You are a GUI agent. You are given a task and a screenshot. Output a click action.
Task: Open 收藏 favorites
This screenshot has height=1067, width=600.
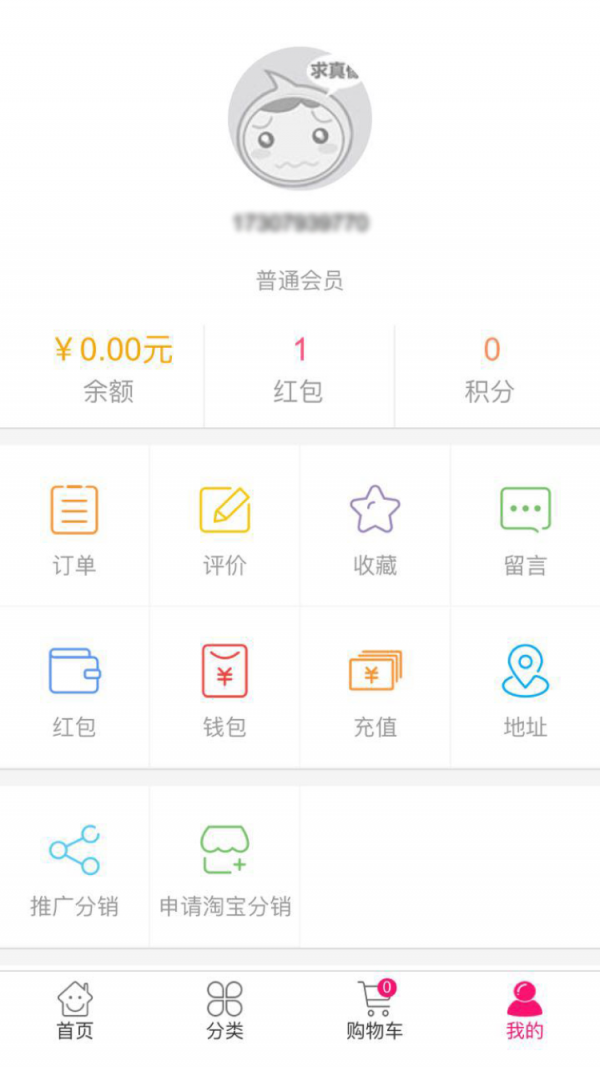(x=375, y=528)
